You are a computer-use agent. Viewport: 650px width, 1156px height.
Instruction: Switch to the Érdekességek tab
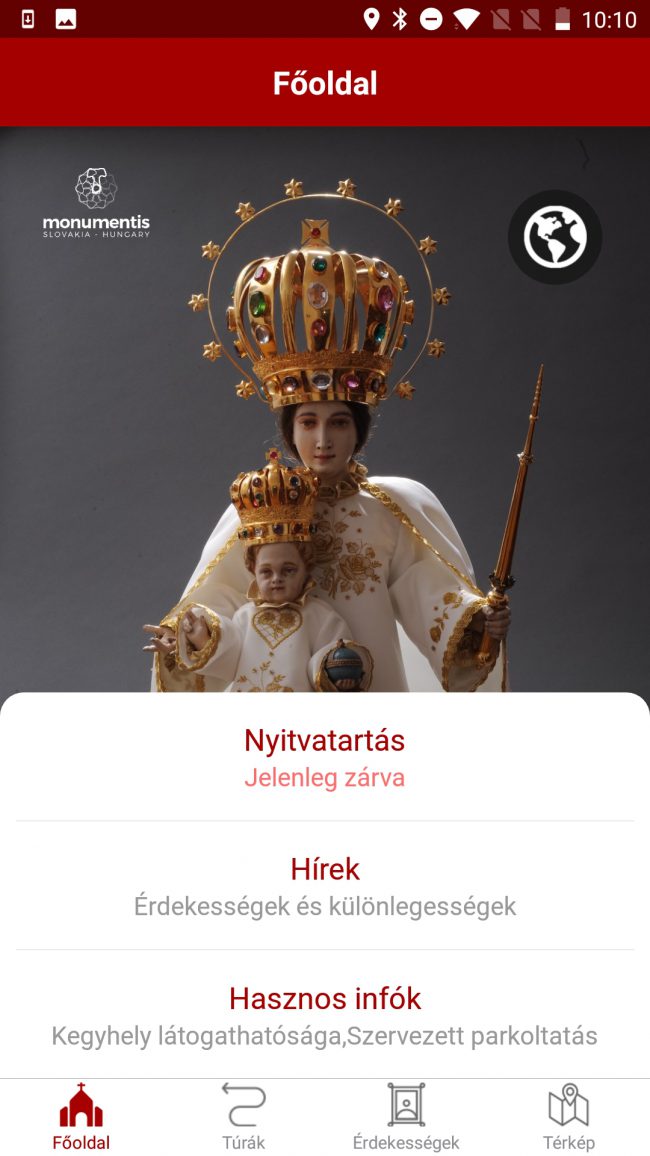pyautogui.click(x=406, y=1117)
